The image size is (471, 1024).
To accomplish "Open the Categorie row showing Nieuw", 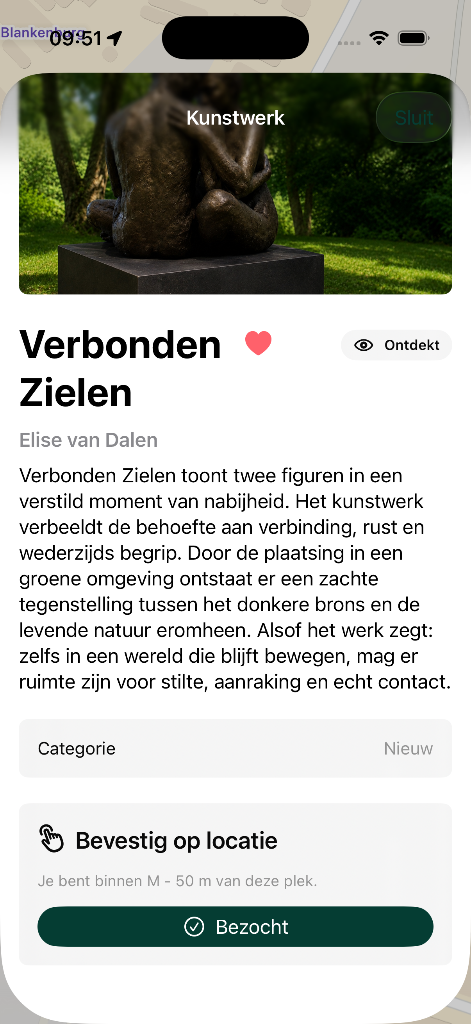I will pos(235,748).
